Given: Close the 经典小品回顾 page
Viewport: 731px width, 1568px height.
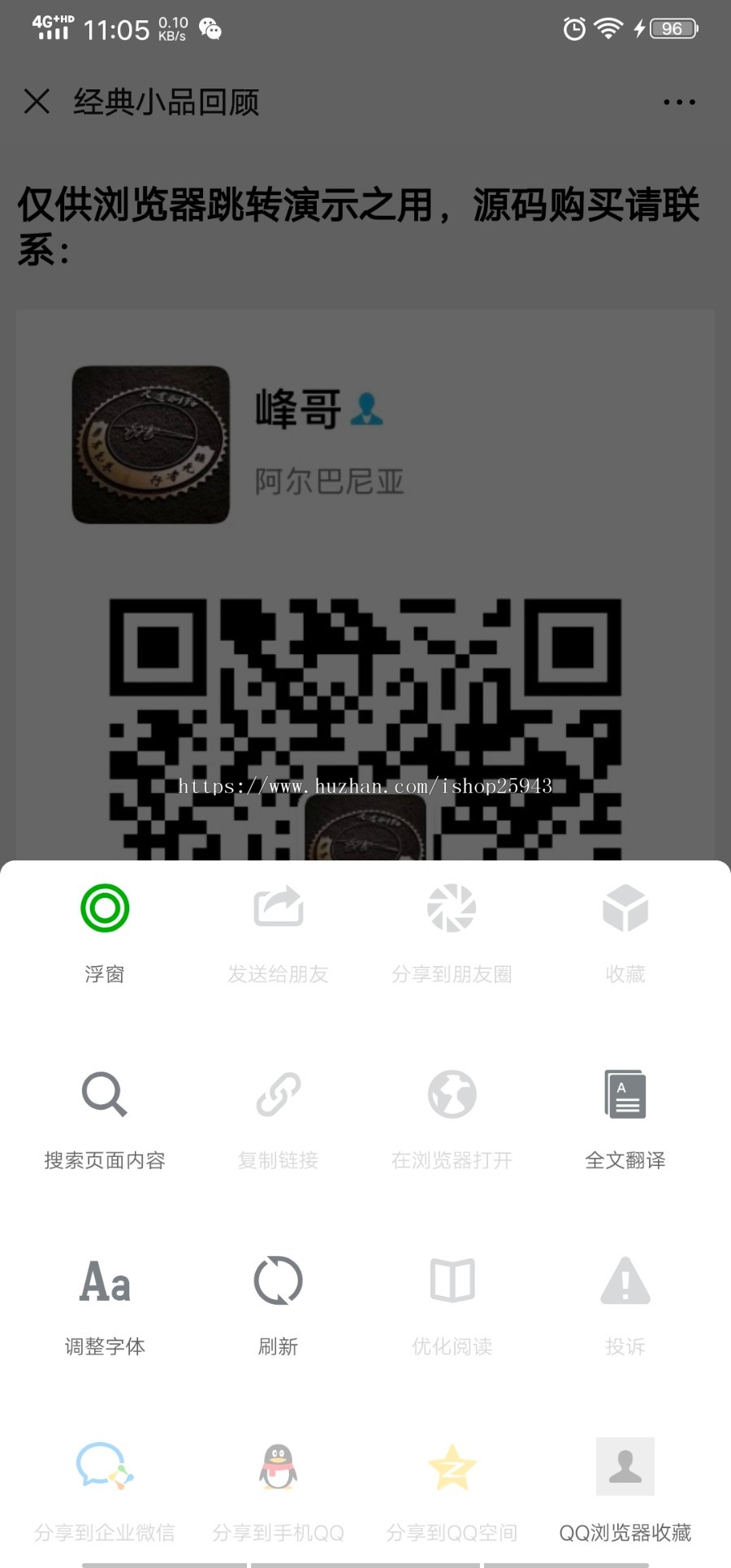Looking at the screenshot, I should coord(36,102).
